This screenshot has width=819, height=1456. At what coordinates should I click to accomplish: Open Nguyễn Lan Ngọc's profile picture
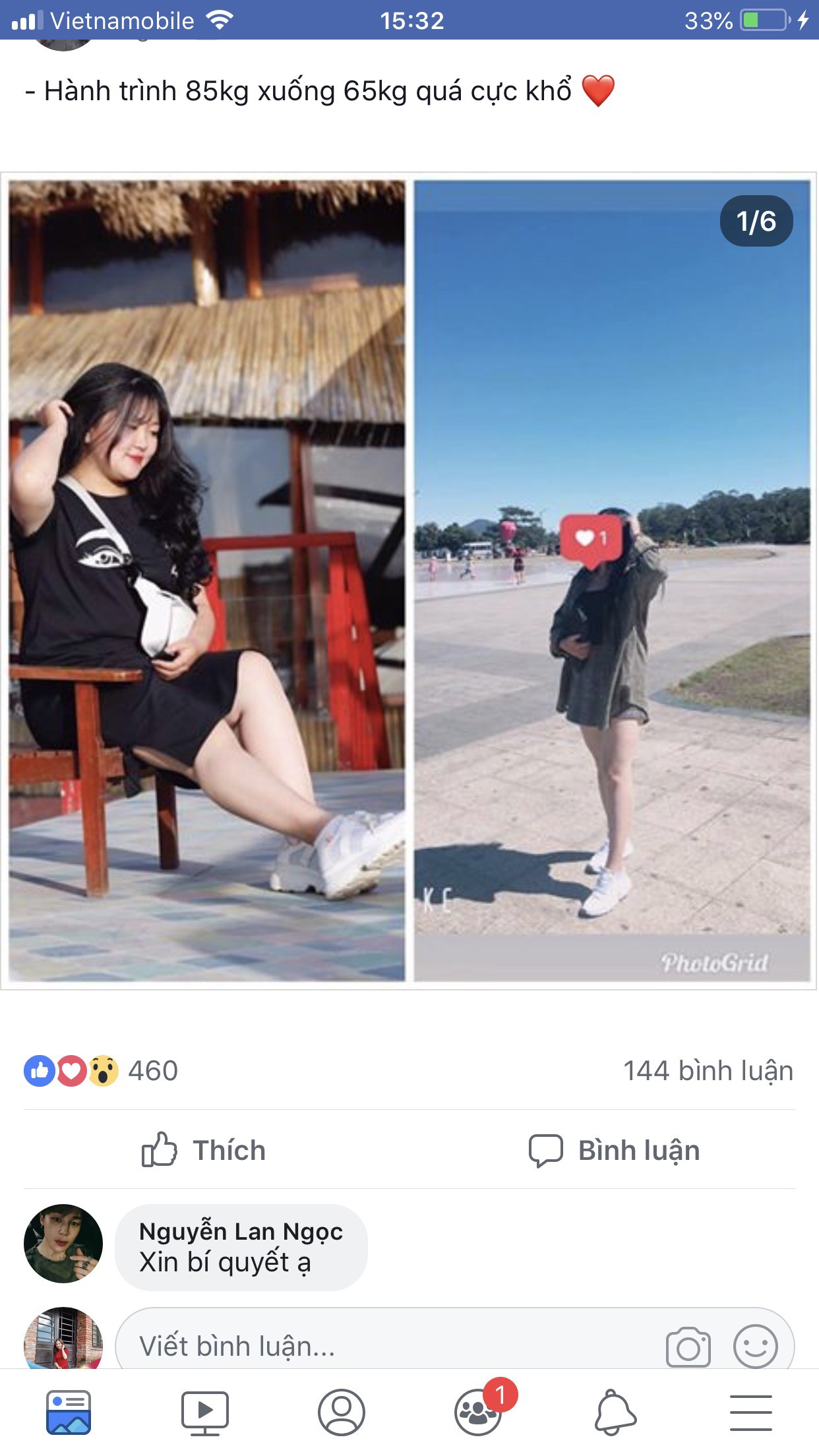pyautogui.click(x=63, y=1244)
